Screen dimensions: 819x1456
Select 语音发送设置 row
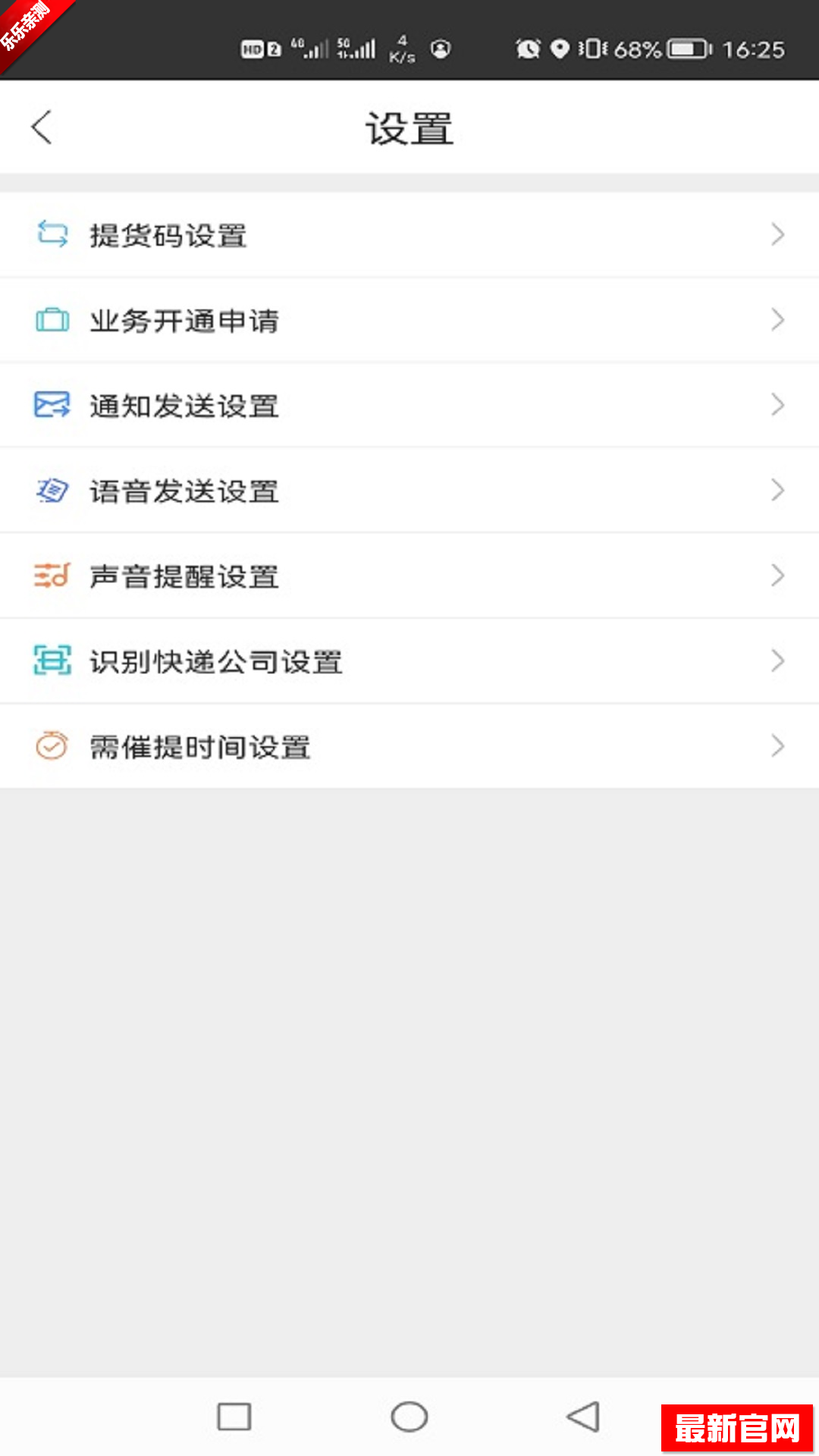[409, 491]
